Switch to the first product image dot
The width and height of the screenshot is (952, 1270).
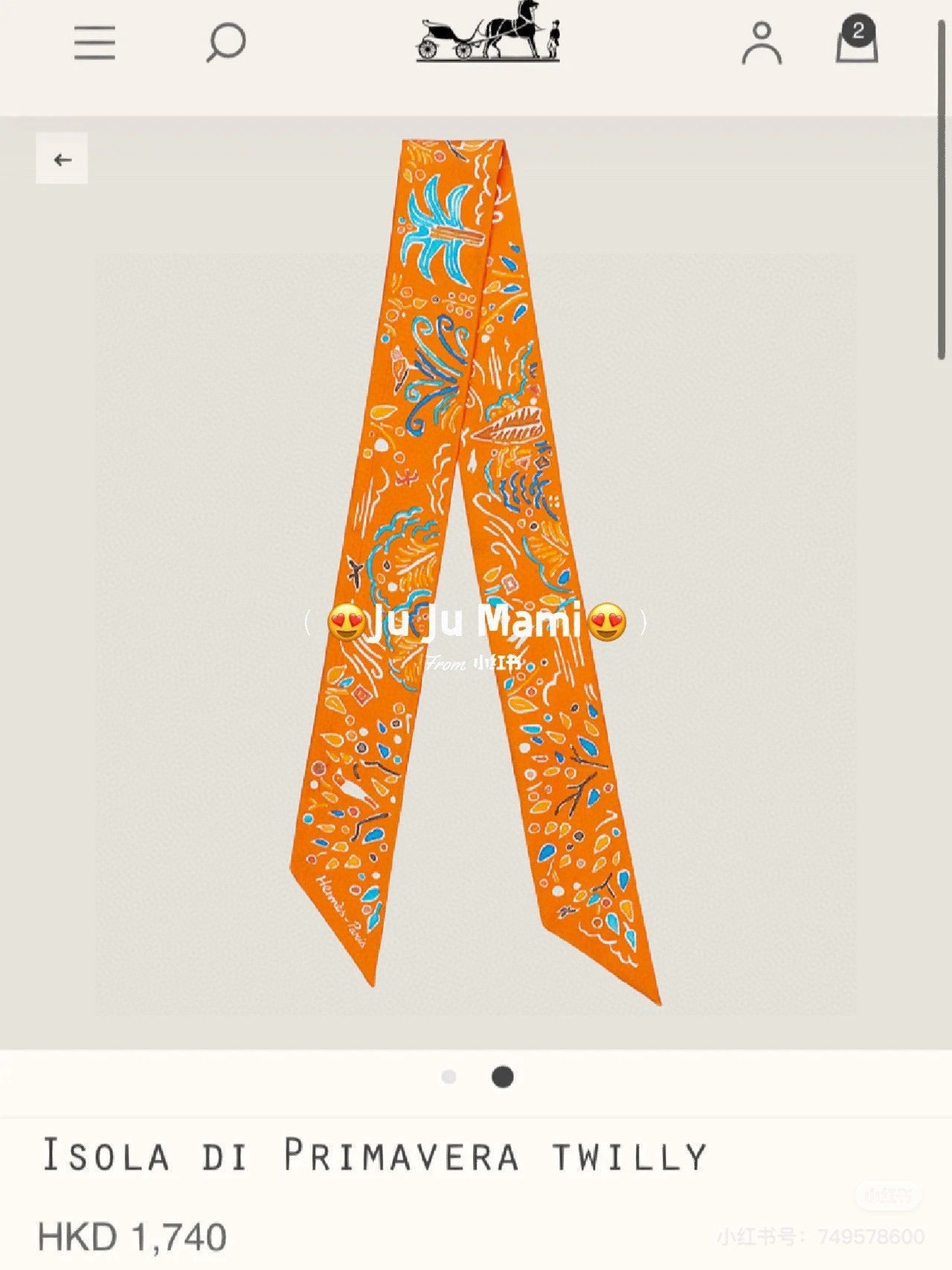(448, 1077)
